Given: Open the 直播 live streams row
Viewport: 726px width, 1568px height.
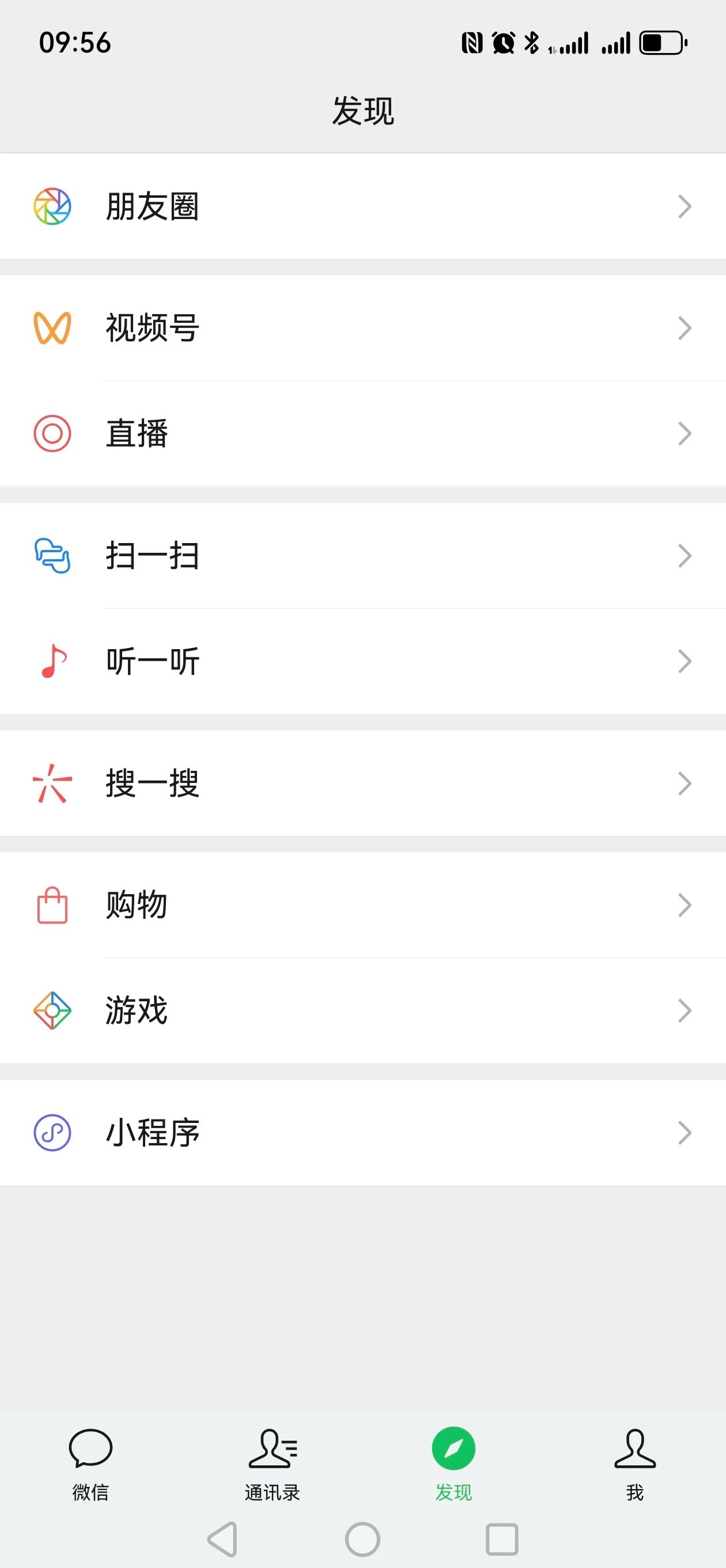Looking at the screenshot, I should coord(362,434).
